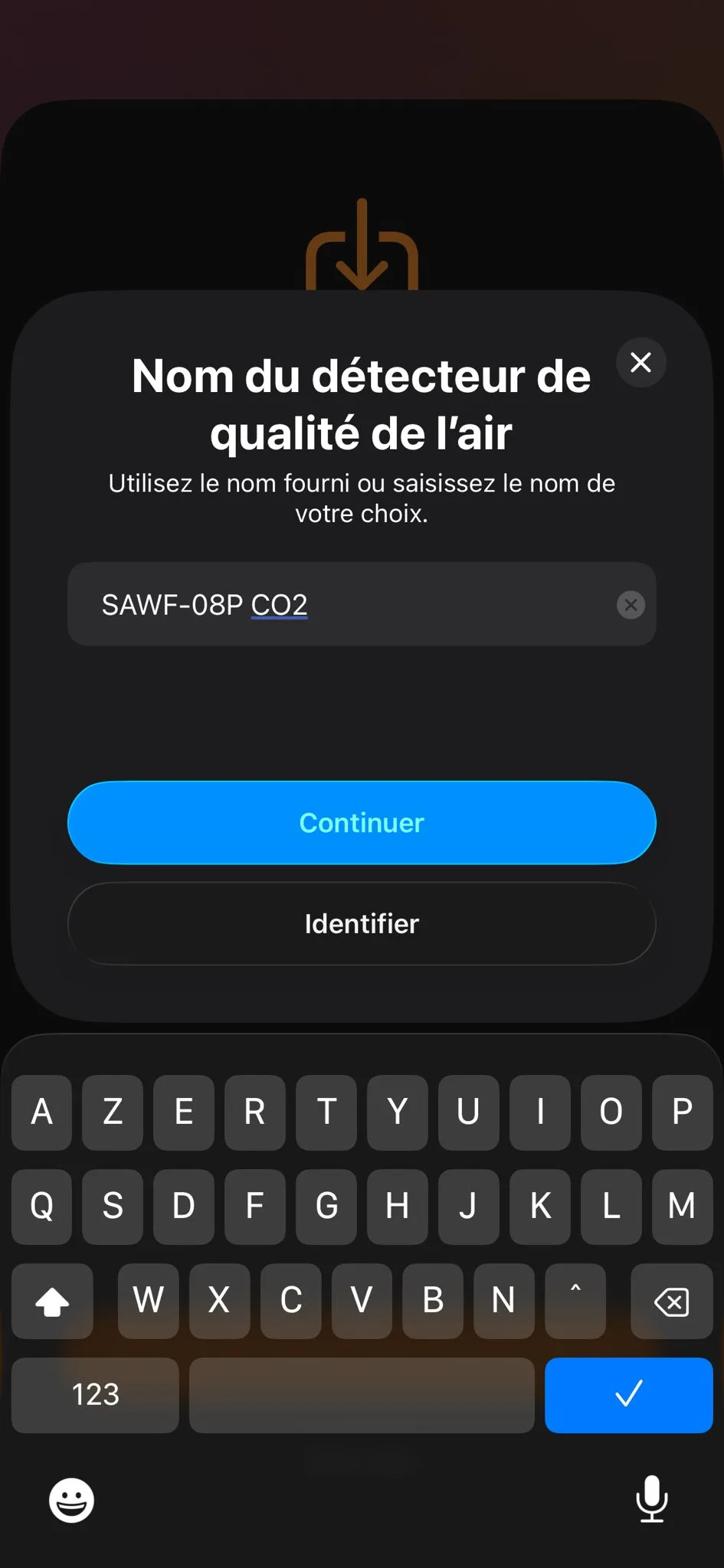Open the emoji keyboard
Image resolution: width=724 pixels, height=1568 pixels.
coord(71,1500)
